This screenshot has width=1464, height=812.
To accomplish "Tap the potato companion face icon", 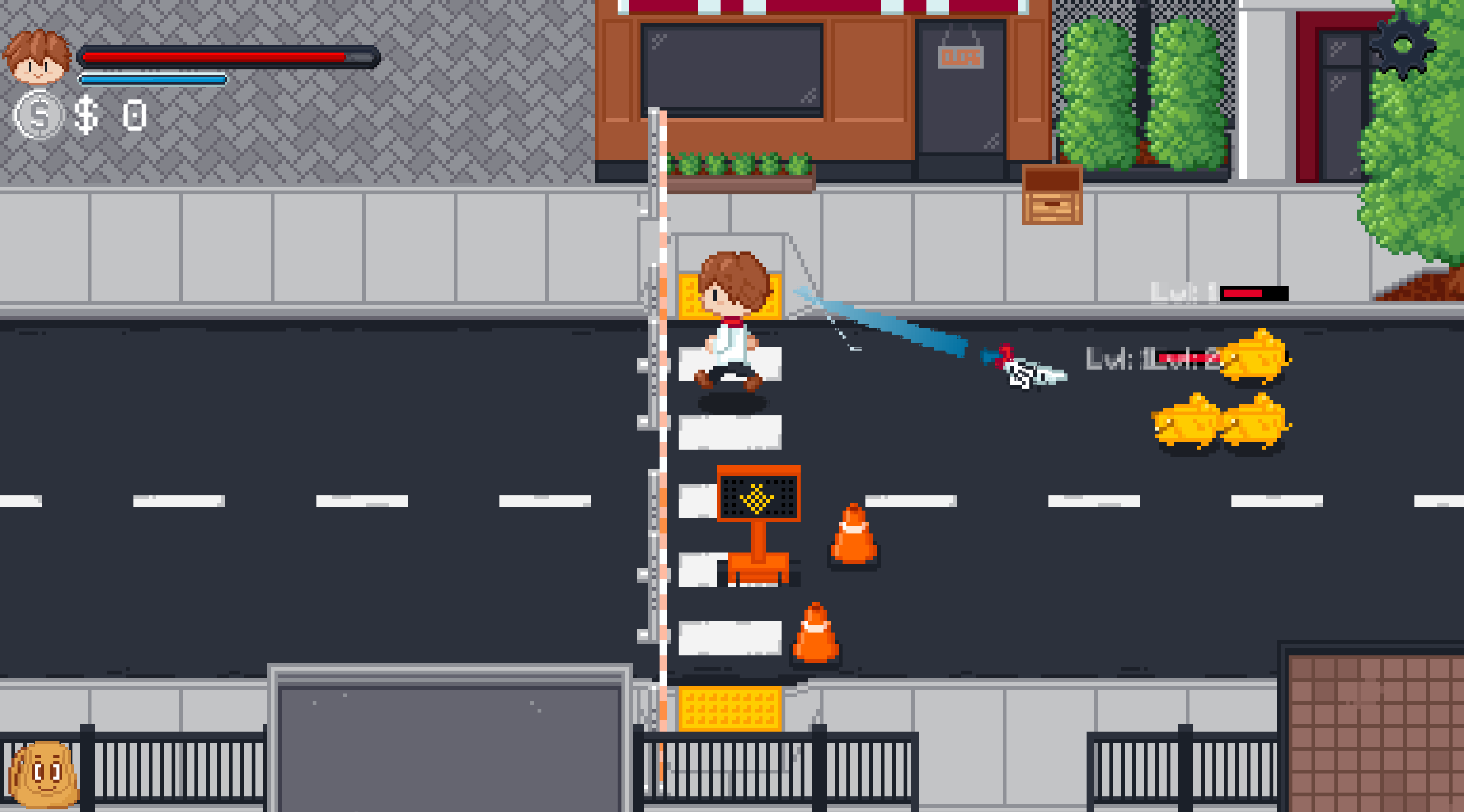I will click(44, 774).
